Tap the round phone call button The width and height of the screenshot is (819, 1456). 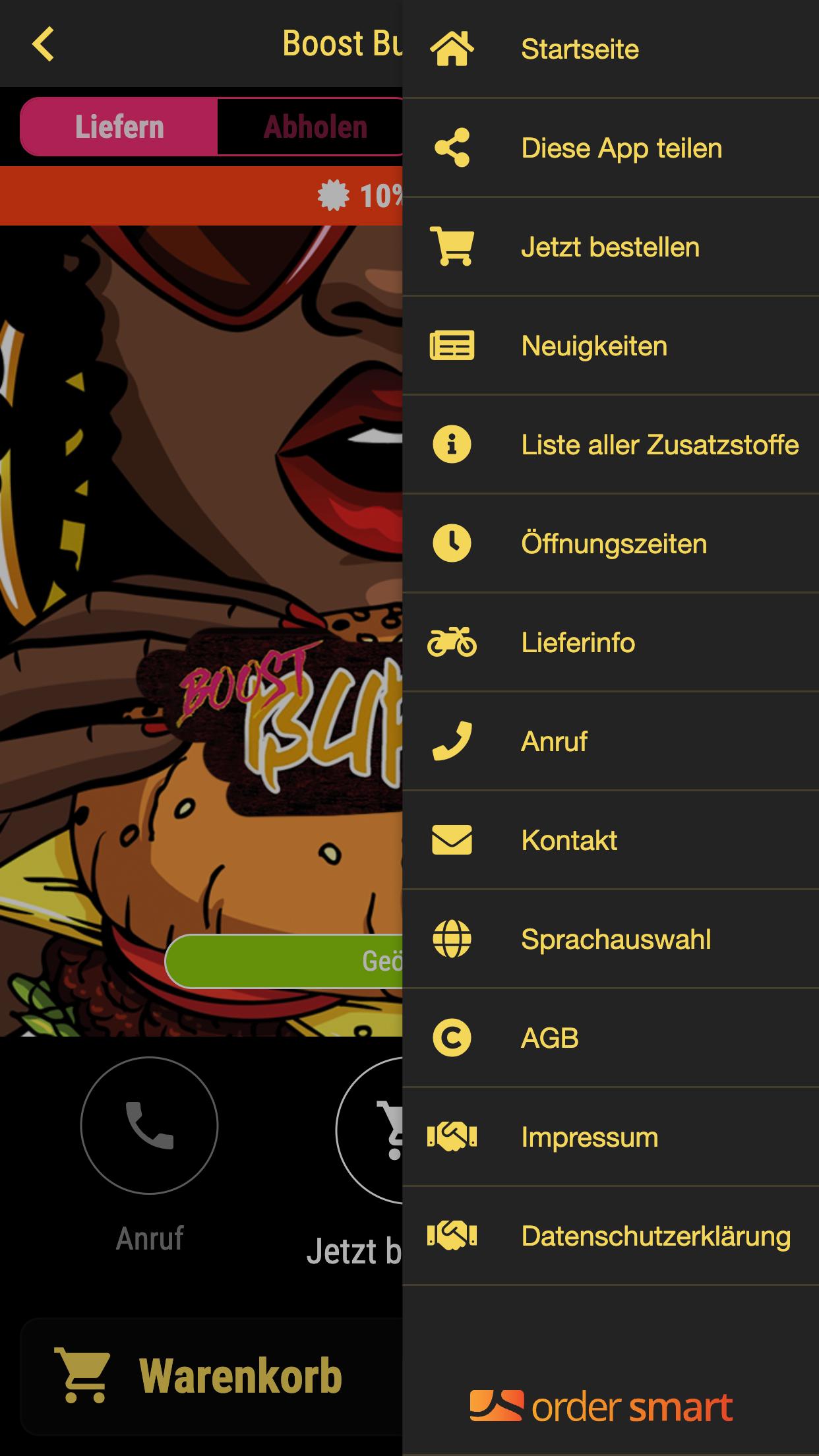[149, 1125]
